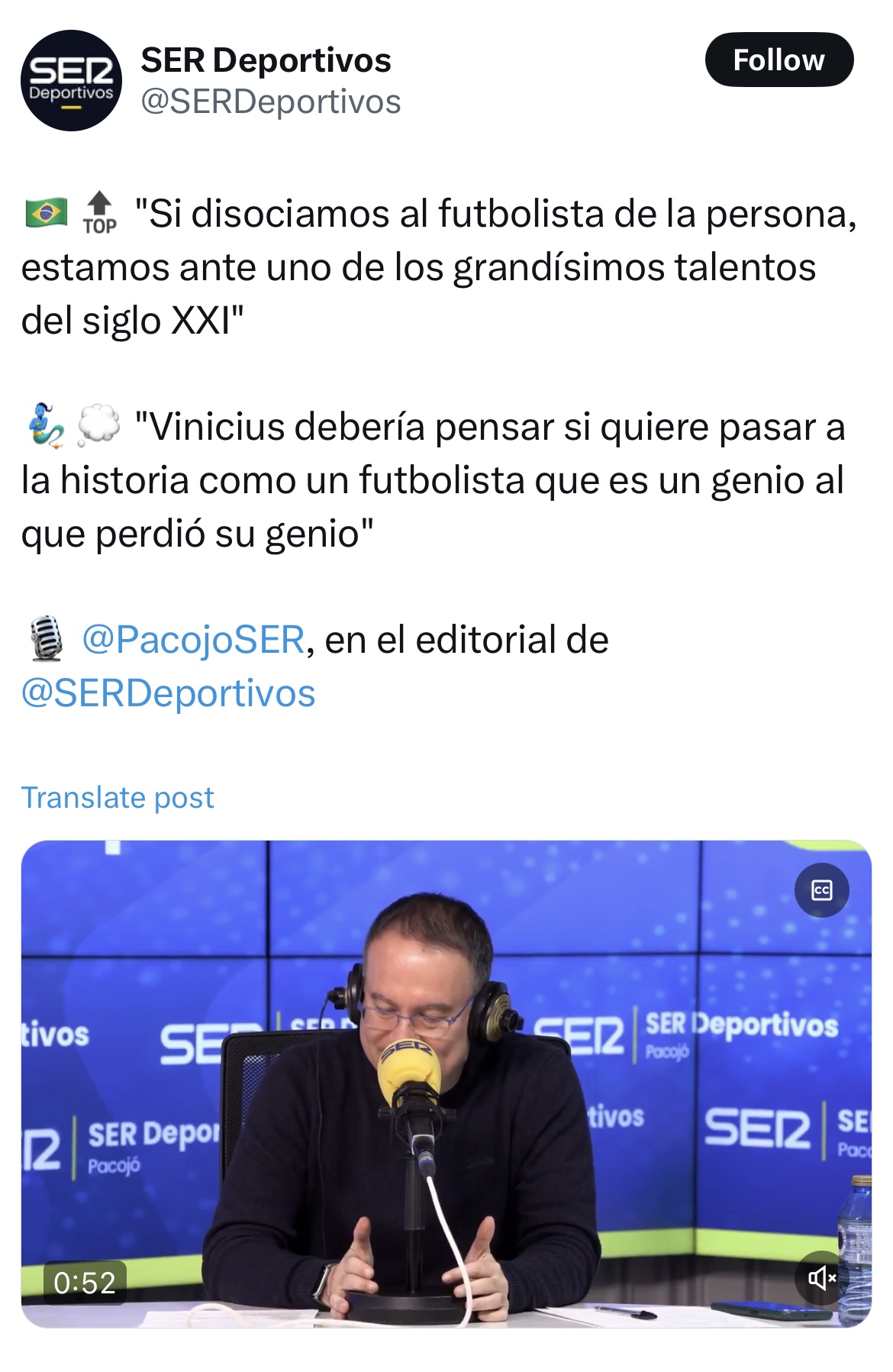Unmute the video sound

(821, 1277)
